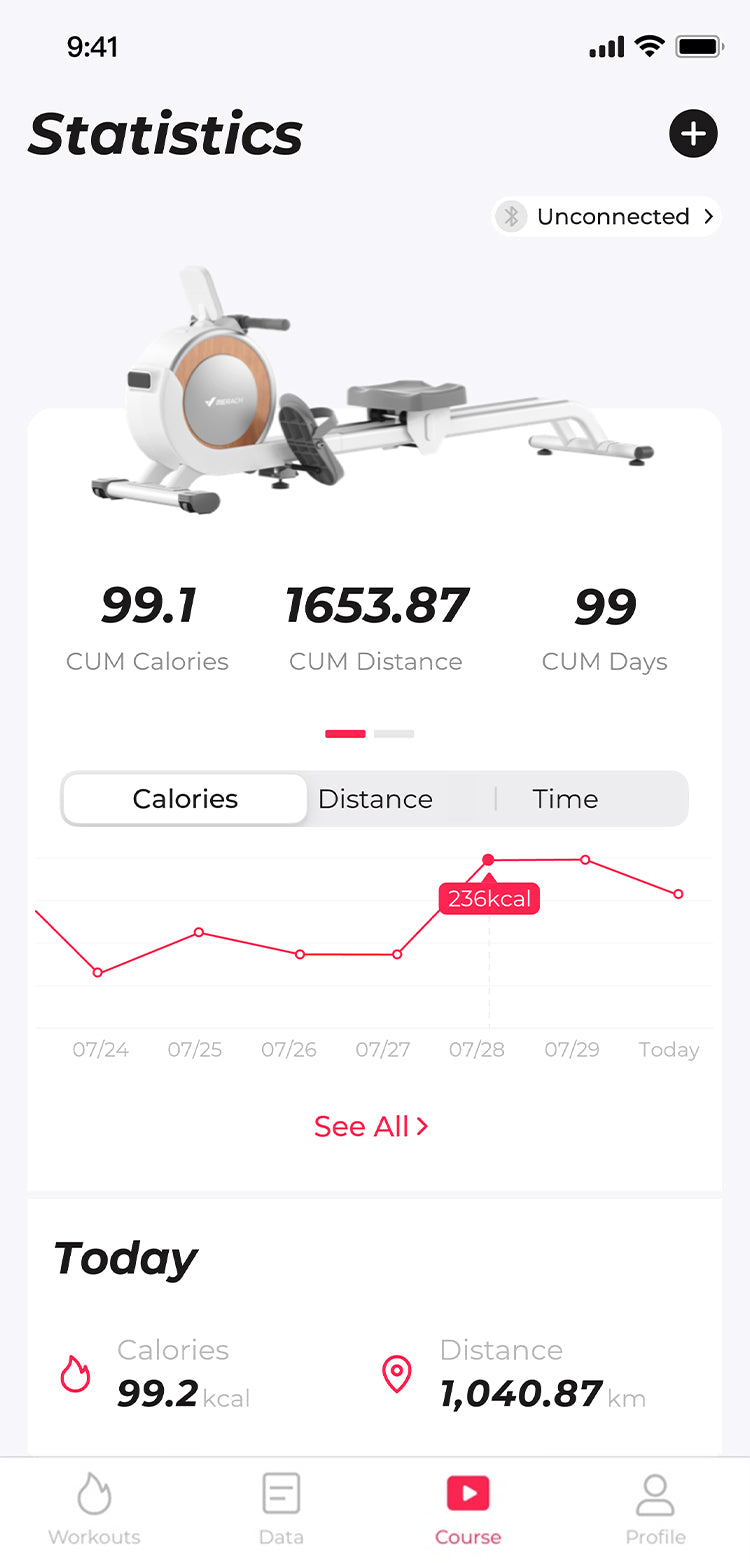Viewport: 750px width, 1563px height.
Task: Open the Unconnected Bluetooth status
Action: (x=607, y=216)
